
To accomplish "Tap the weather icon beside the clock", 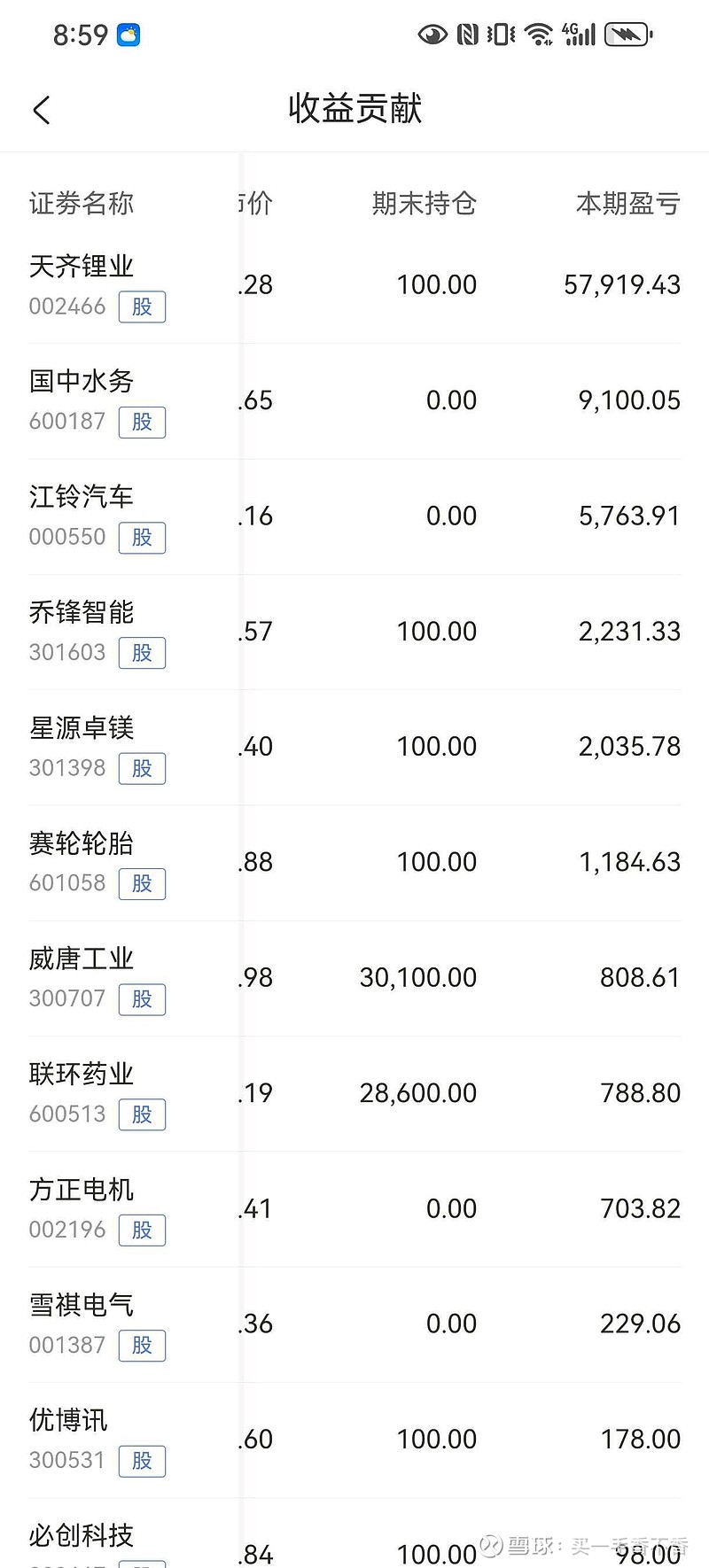I will coord(128,34).
